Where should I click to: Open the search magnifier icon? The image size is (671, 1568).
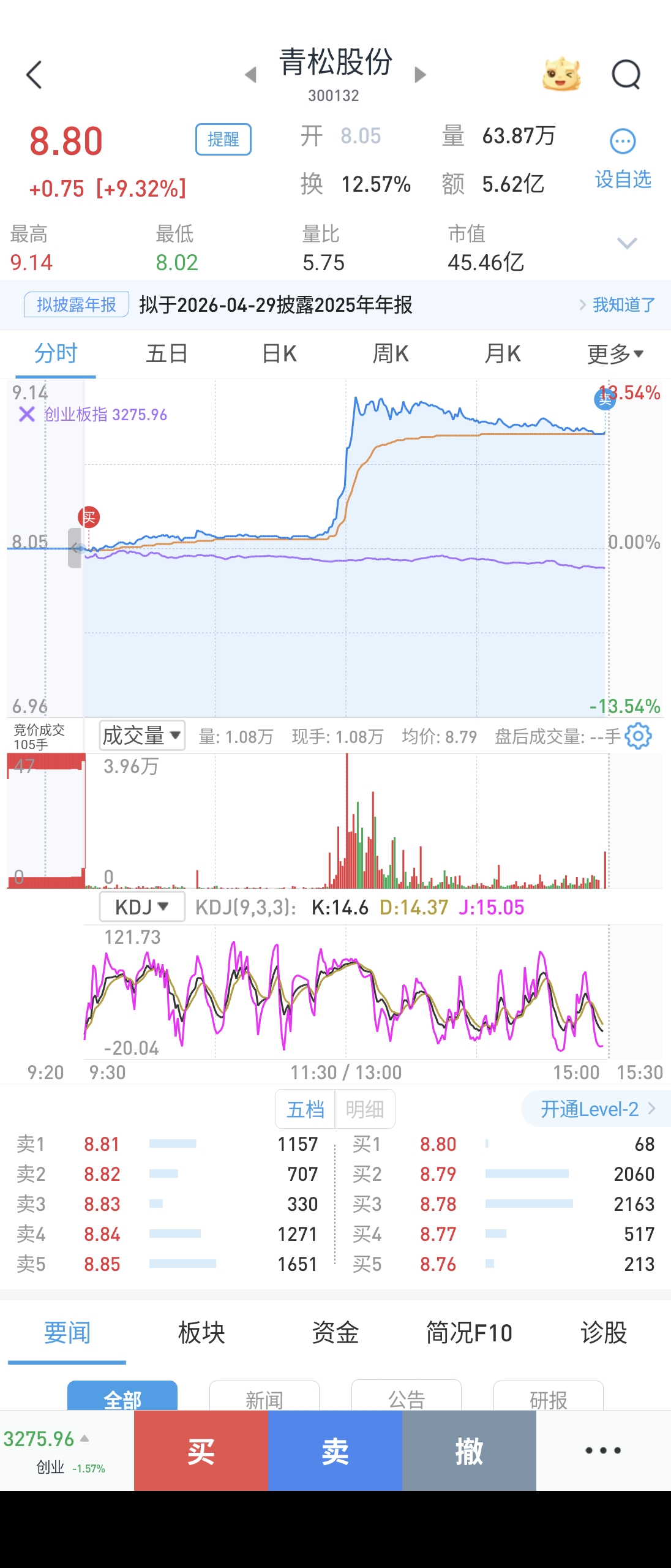(x=626, y=75)
